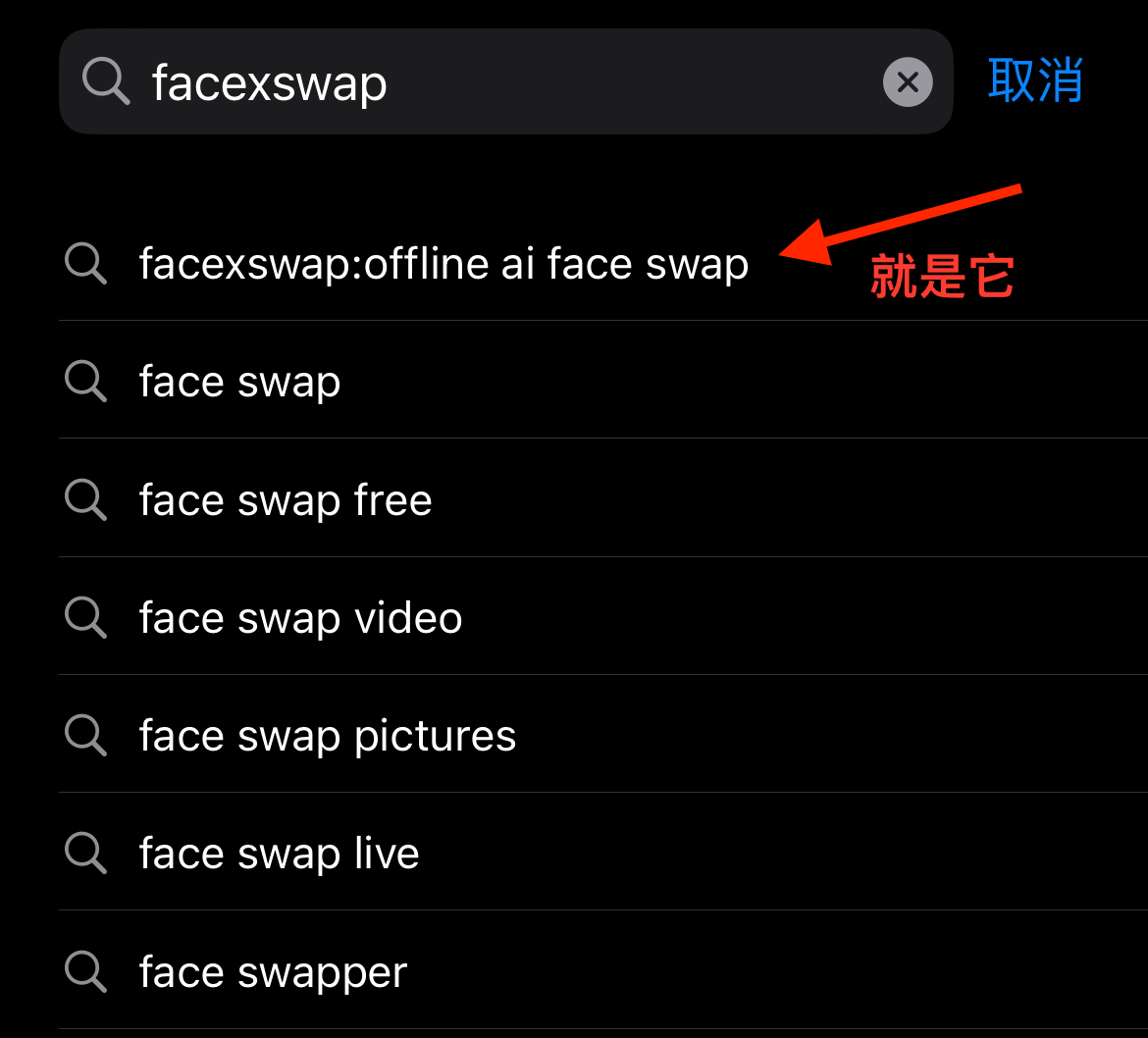Search for "face swap live" suggestion
The image size is (1148, 1038).
coord(280,854)
